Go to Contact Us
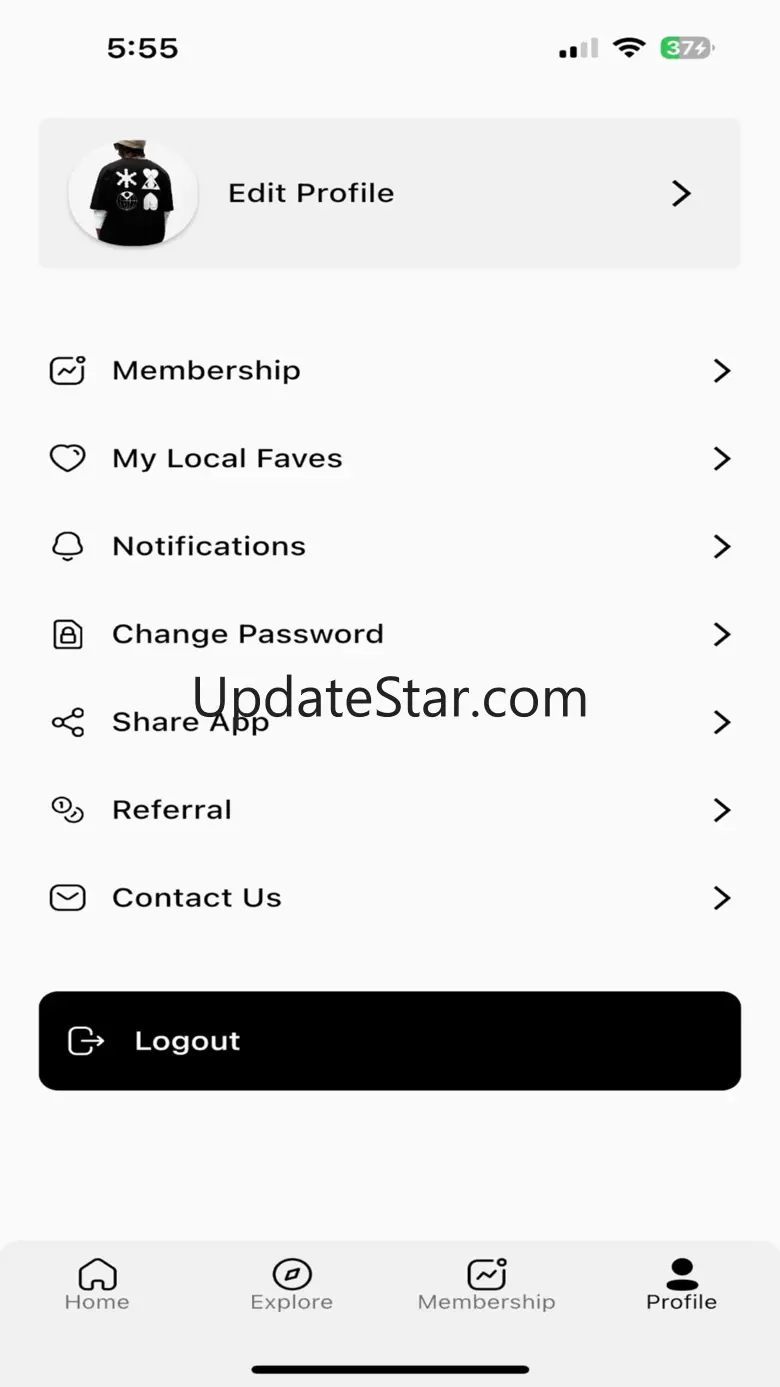Screen dimensions: 780x1387 click(389, 898)
